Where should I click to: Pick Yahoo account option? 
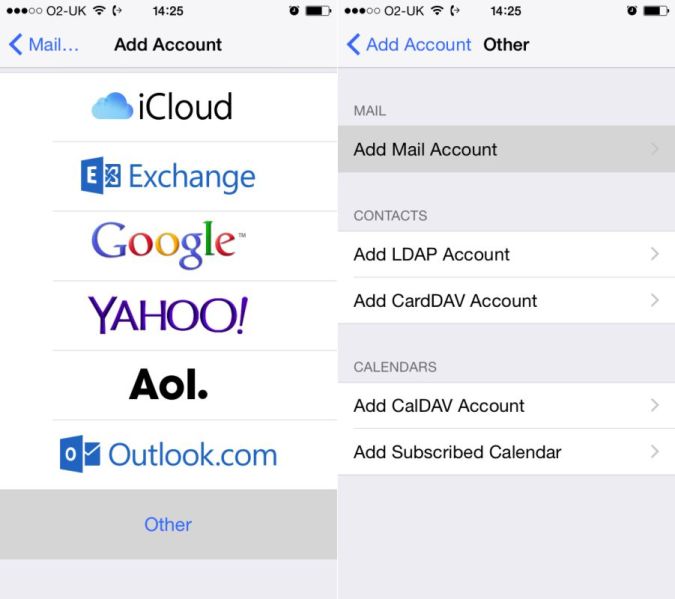(168, 316)
